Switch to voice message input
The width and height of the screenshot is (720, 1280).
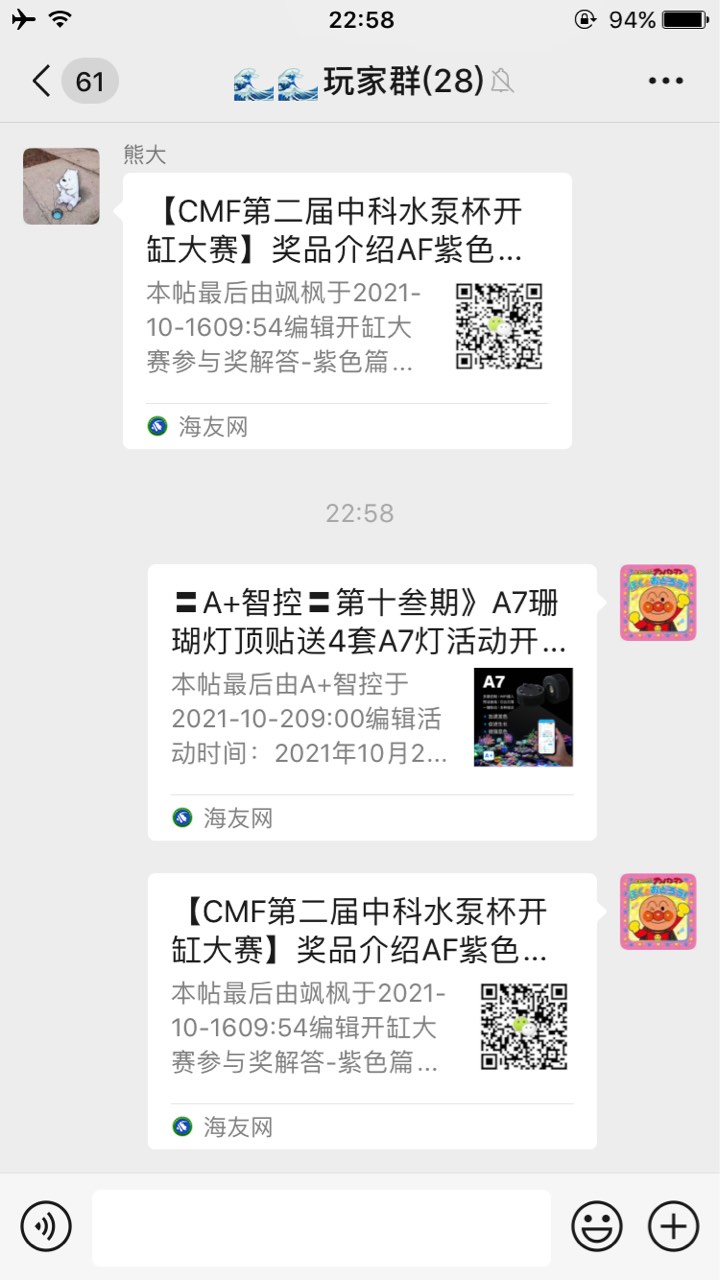coord(46,1226)
